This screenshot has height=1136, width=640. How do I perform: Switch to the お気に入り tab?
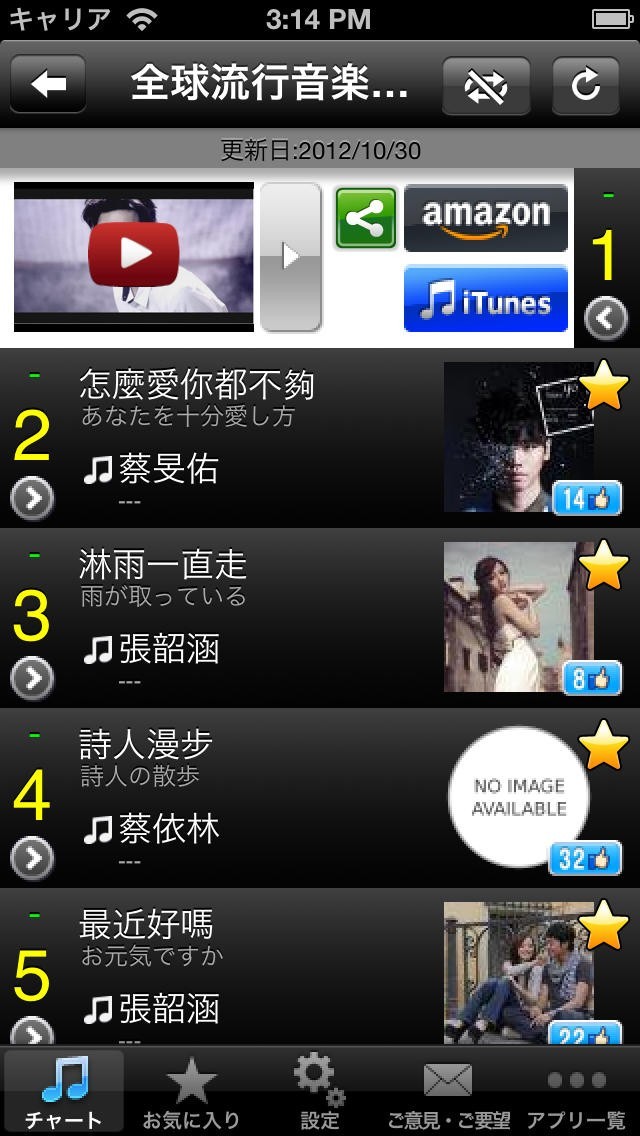pyautogui.click(x=191, y=1092)
